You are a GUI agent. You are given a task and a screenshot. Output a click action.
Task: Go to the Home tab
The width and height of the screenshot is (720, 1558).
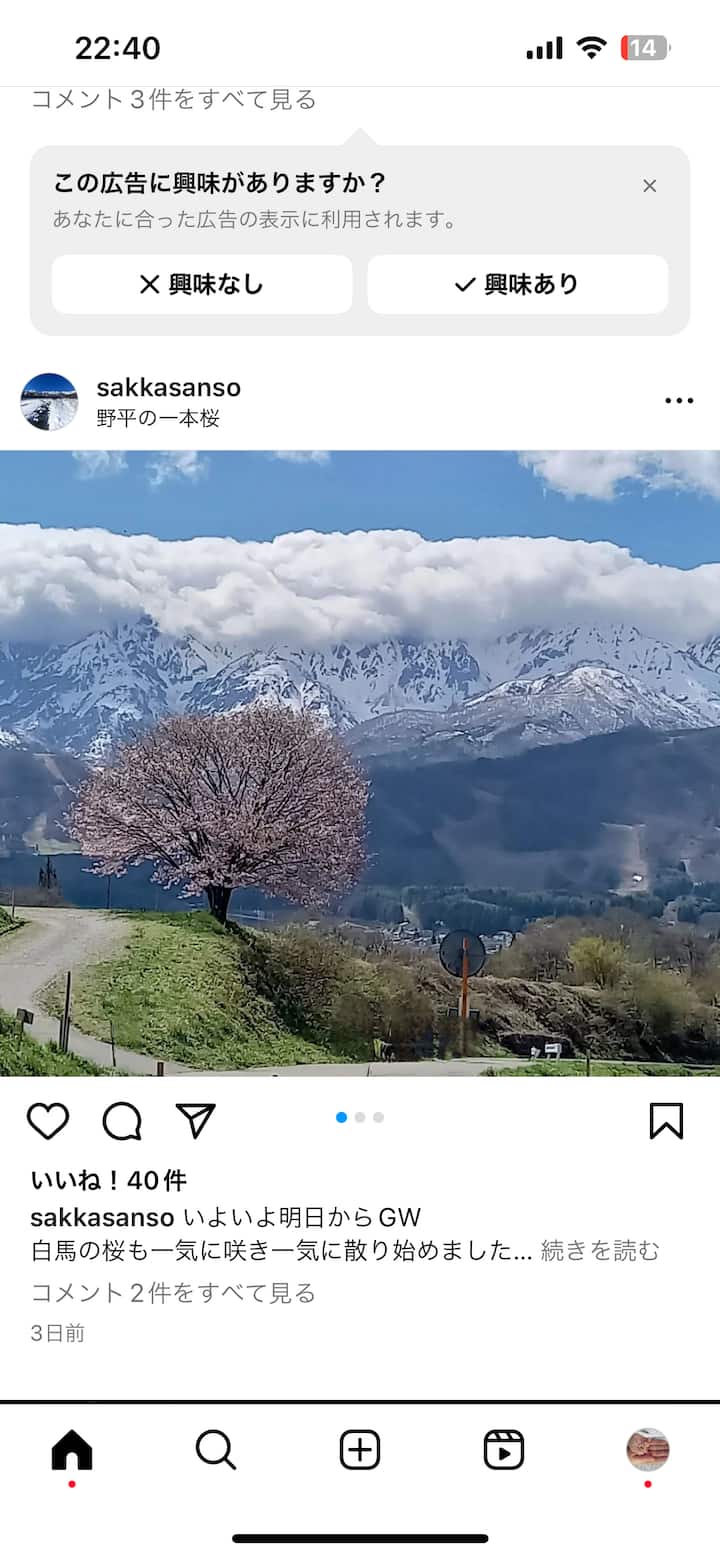point(72,1449)
